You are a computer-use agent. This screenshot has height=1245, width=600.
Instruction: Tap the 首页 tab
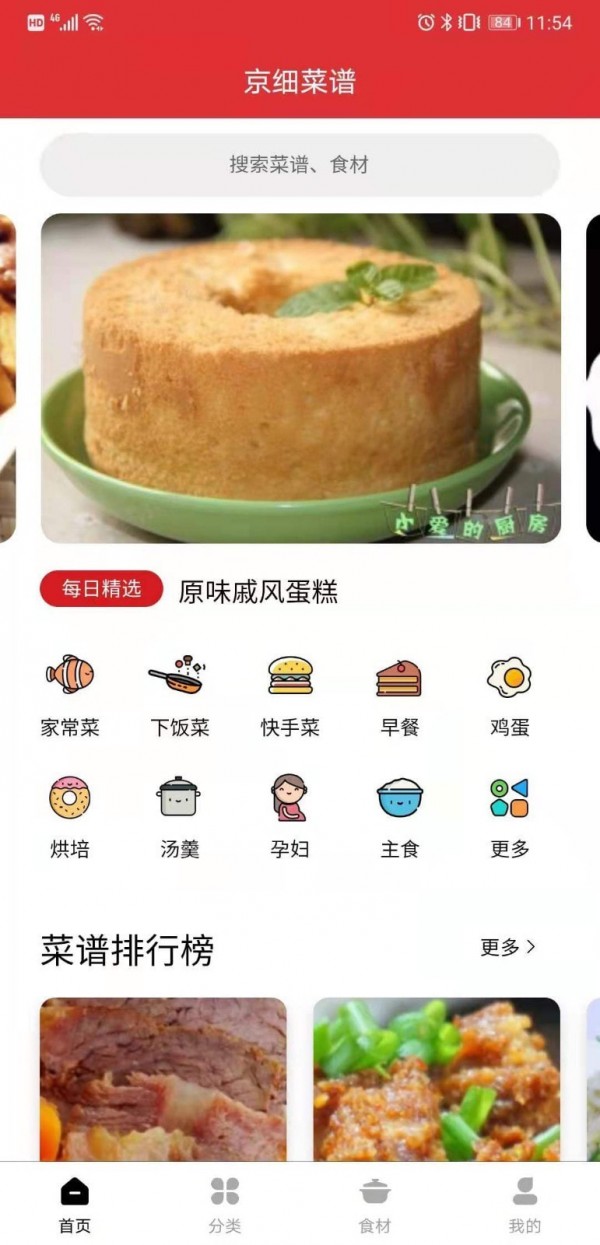point(75,1204)
